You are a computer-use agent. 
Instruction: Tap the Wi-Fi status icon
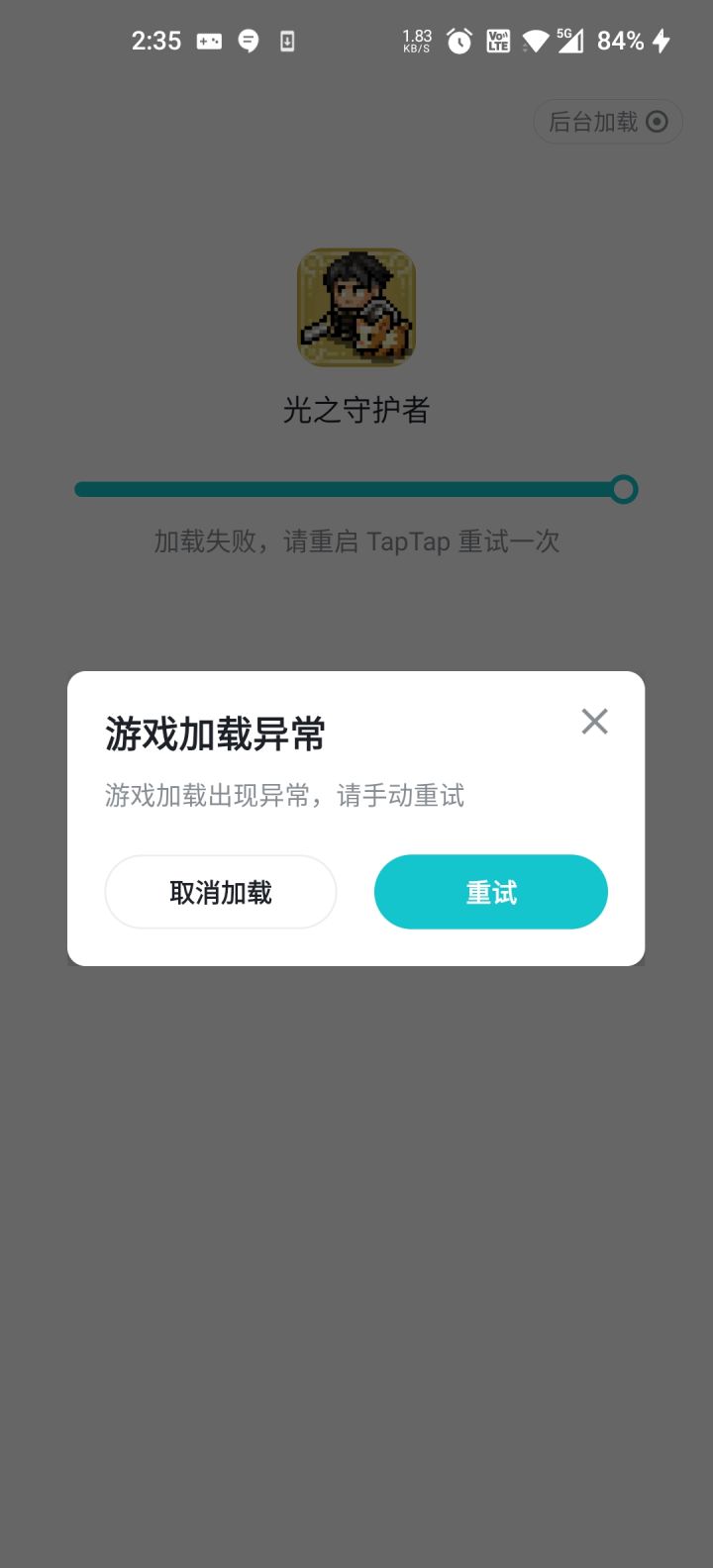point(535,41)
